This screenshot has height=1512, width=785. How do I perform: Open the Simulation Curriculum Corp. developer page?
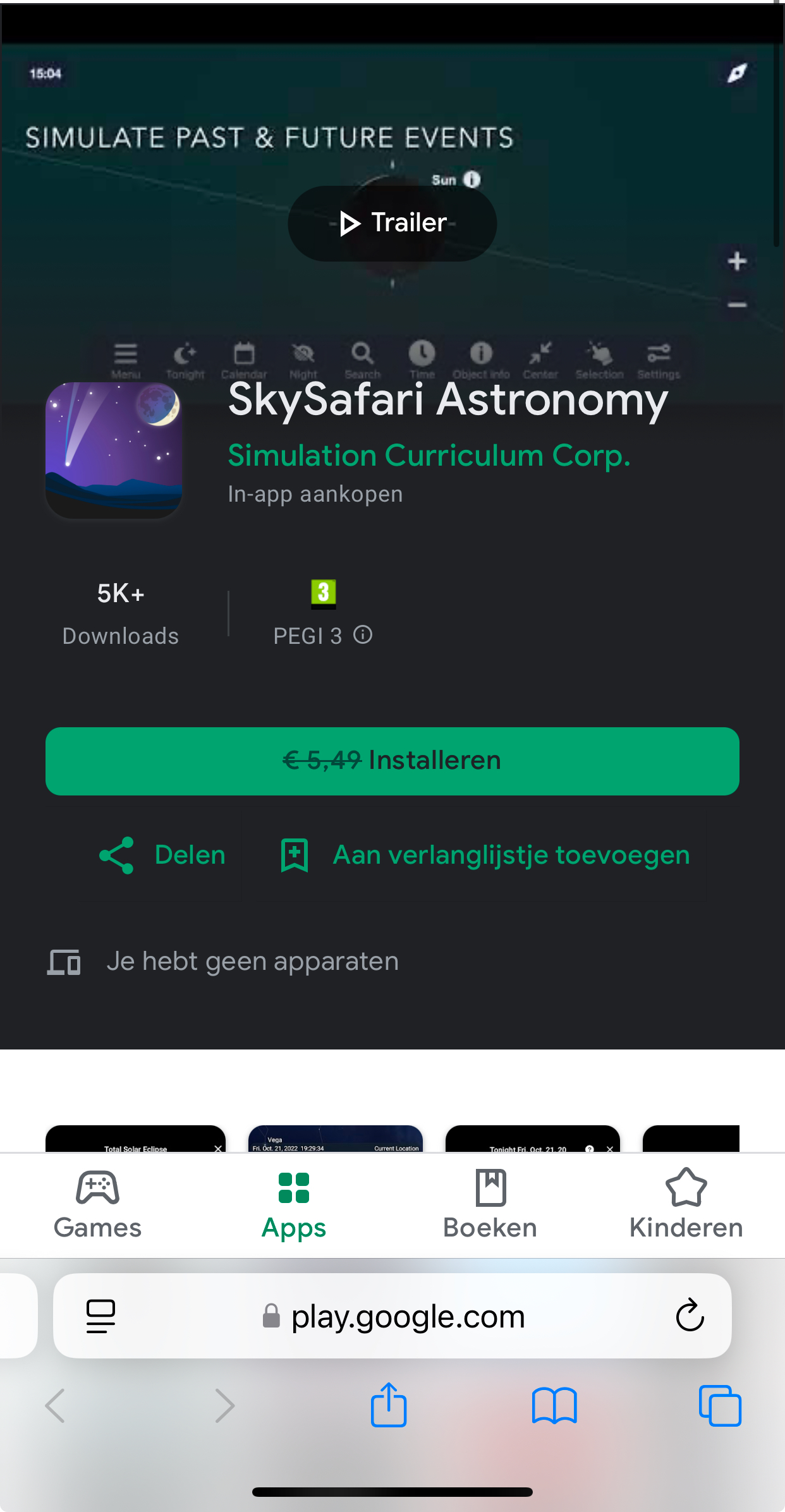pos(429,455)
